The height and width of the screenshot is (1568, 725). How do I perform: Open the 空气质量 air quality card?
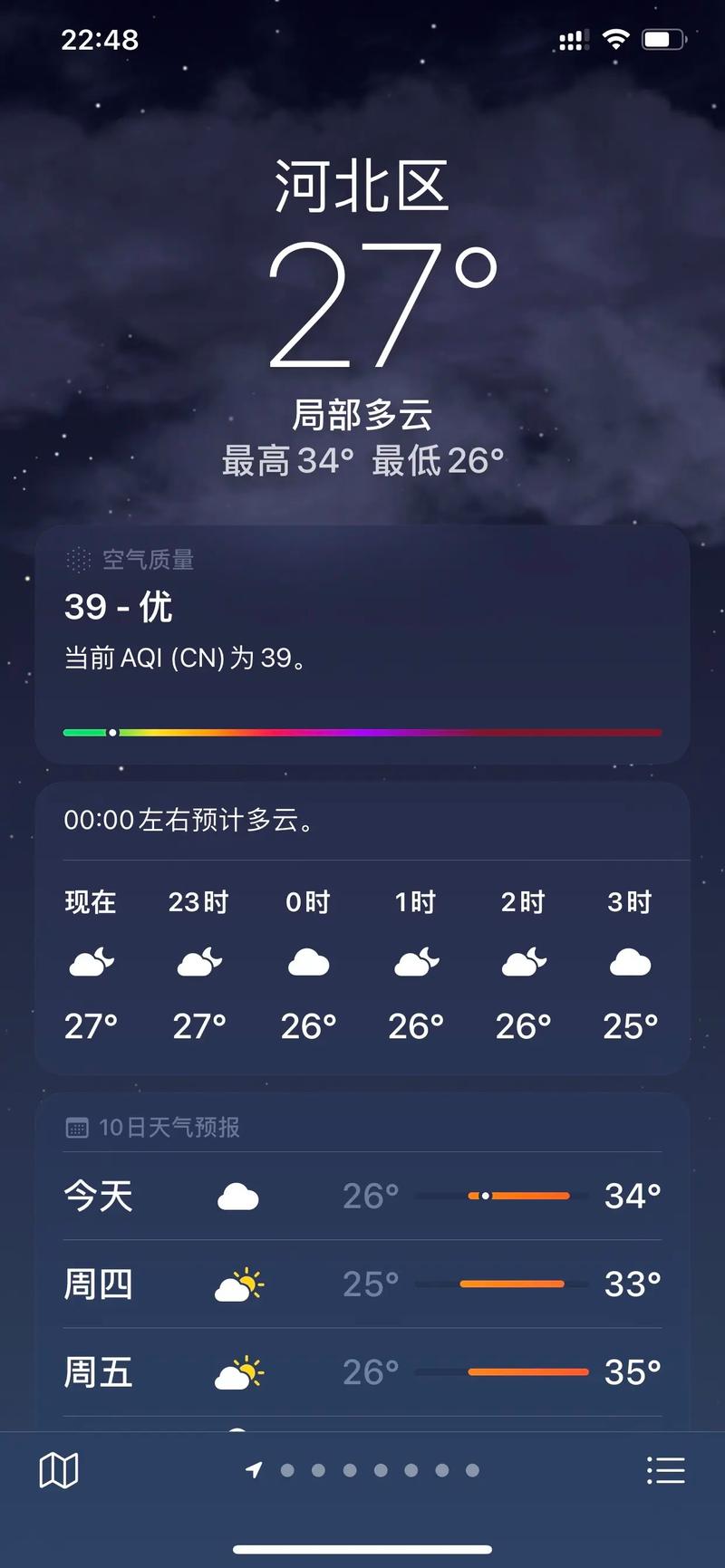coord(362,643)
